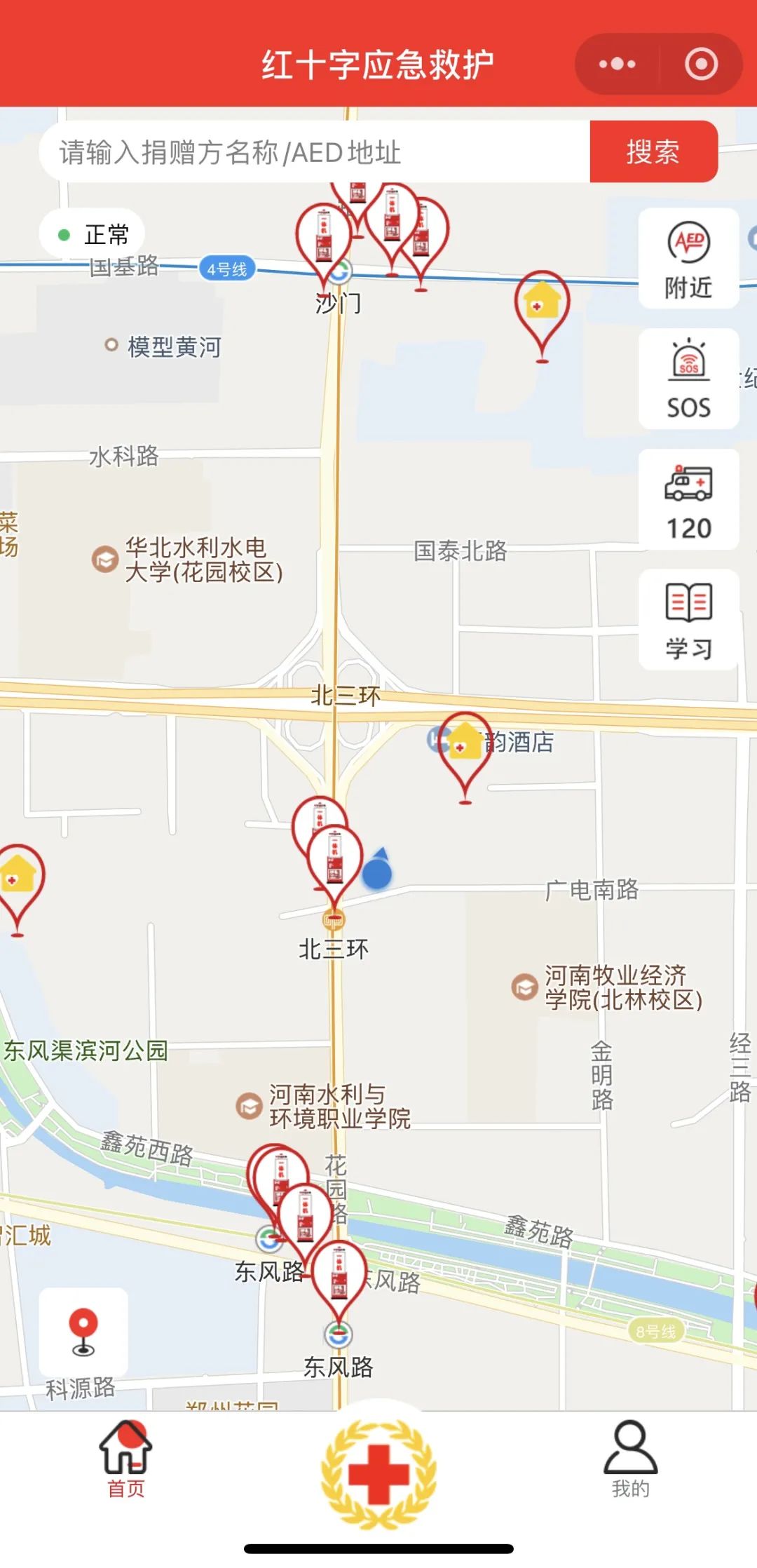Screen dimensions: 757x1568
Task: Select the blue current-location dot on map
Action: 378,874
